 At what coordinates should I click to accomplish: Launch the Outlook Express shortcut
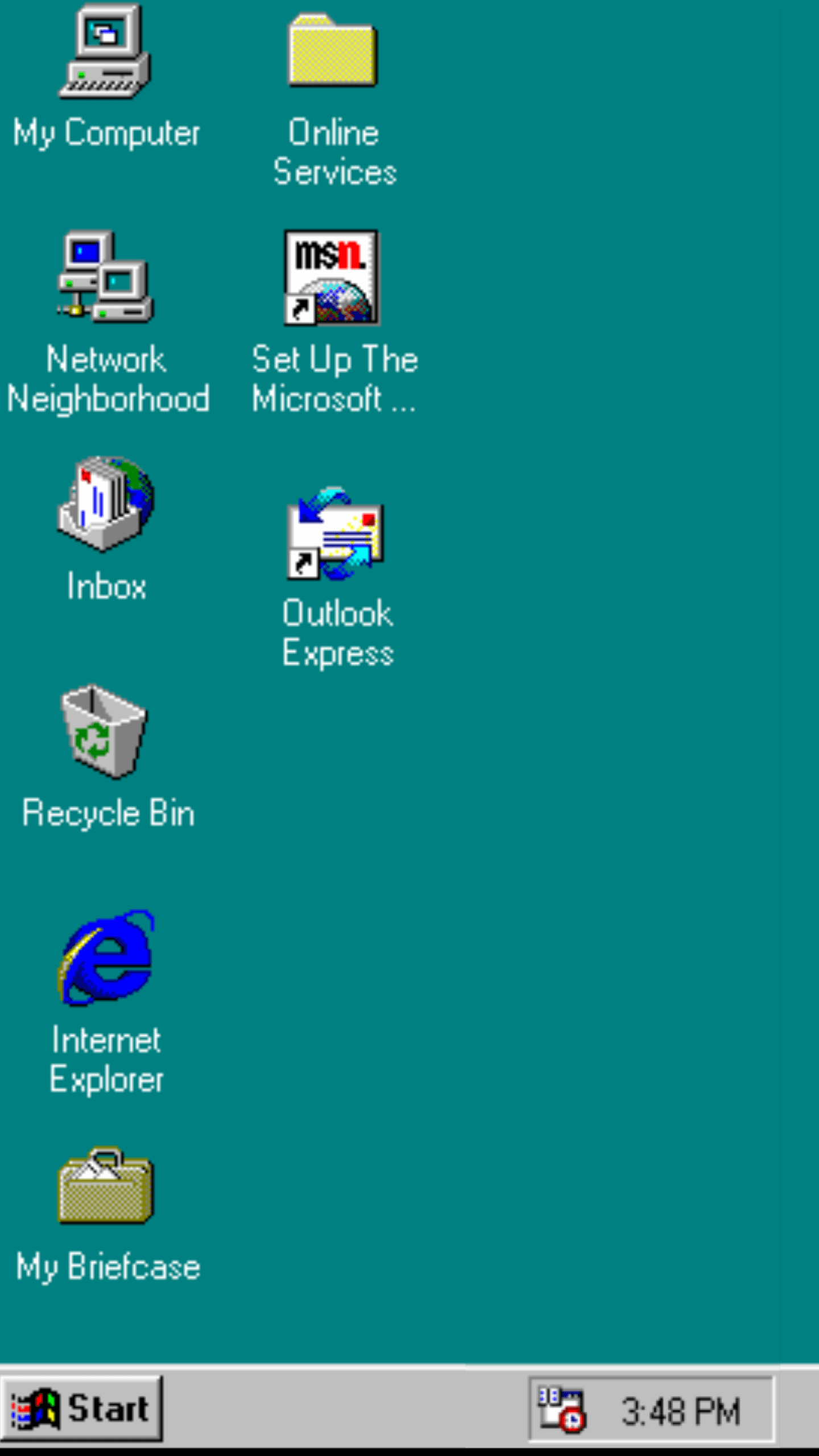336,533
